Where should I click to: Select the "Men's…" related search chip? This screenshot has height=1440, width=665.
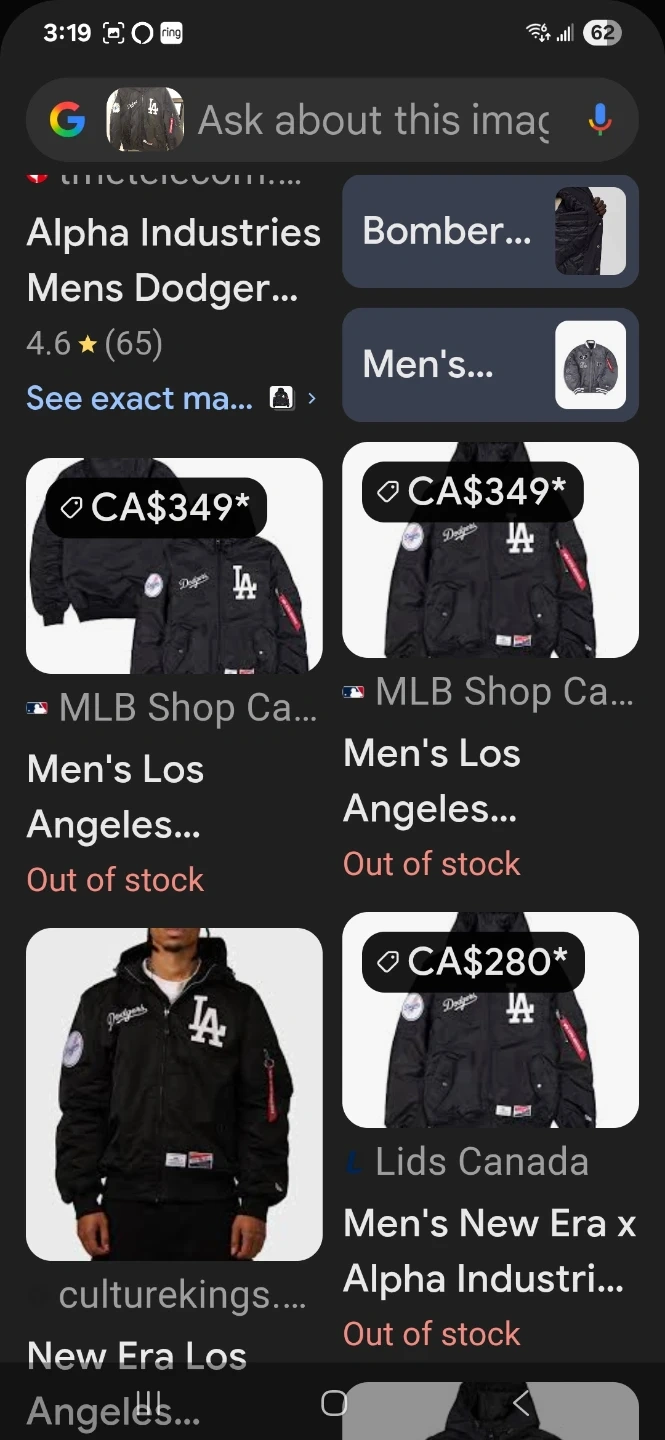(x=490, y=365)
